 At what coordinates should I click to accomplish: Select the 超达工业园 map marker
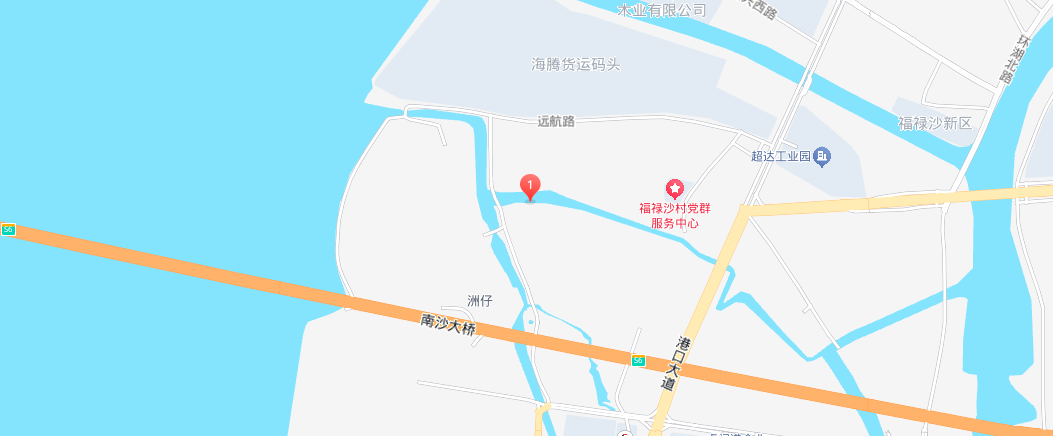point(822,156)
